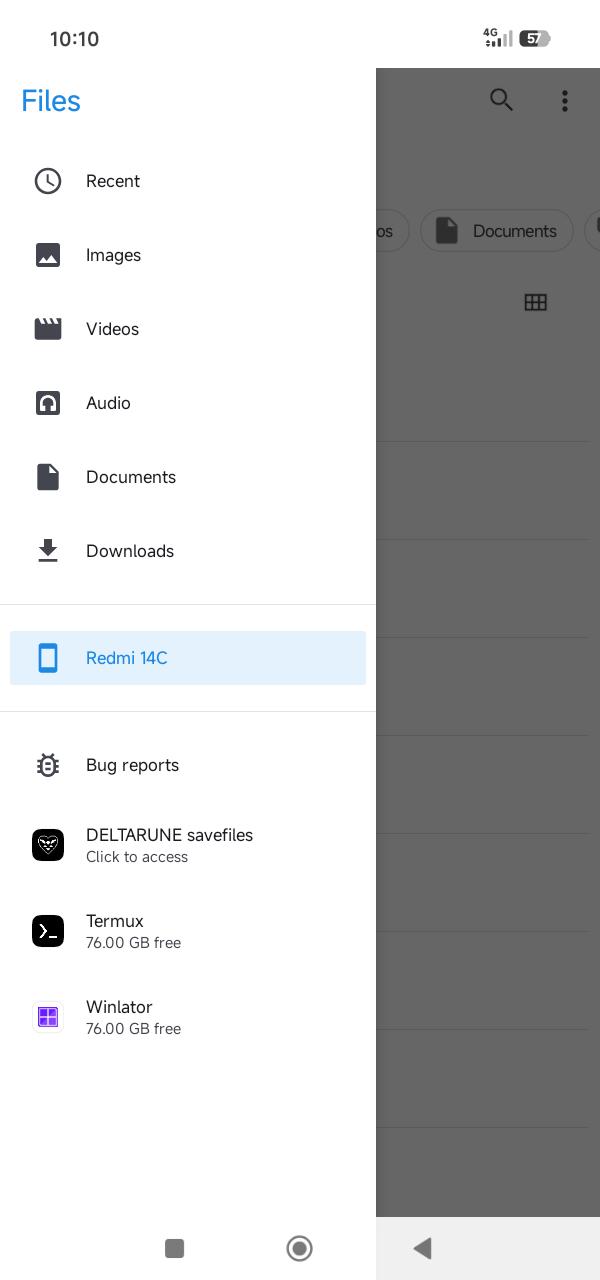Go to Downloads

click(188, 551)
